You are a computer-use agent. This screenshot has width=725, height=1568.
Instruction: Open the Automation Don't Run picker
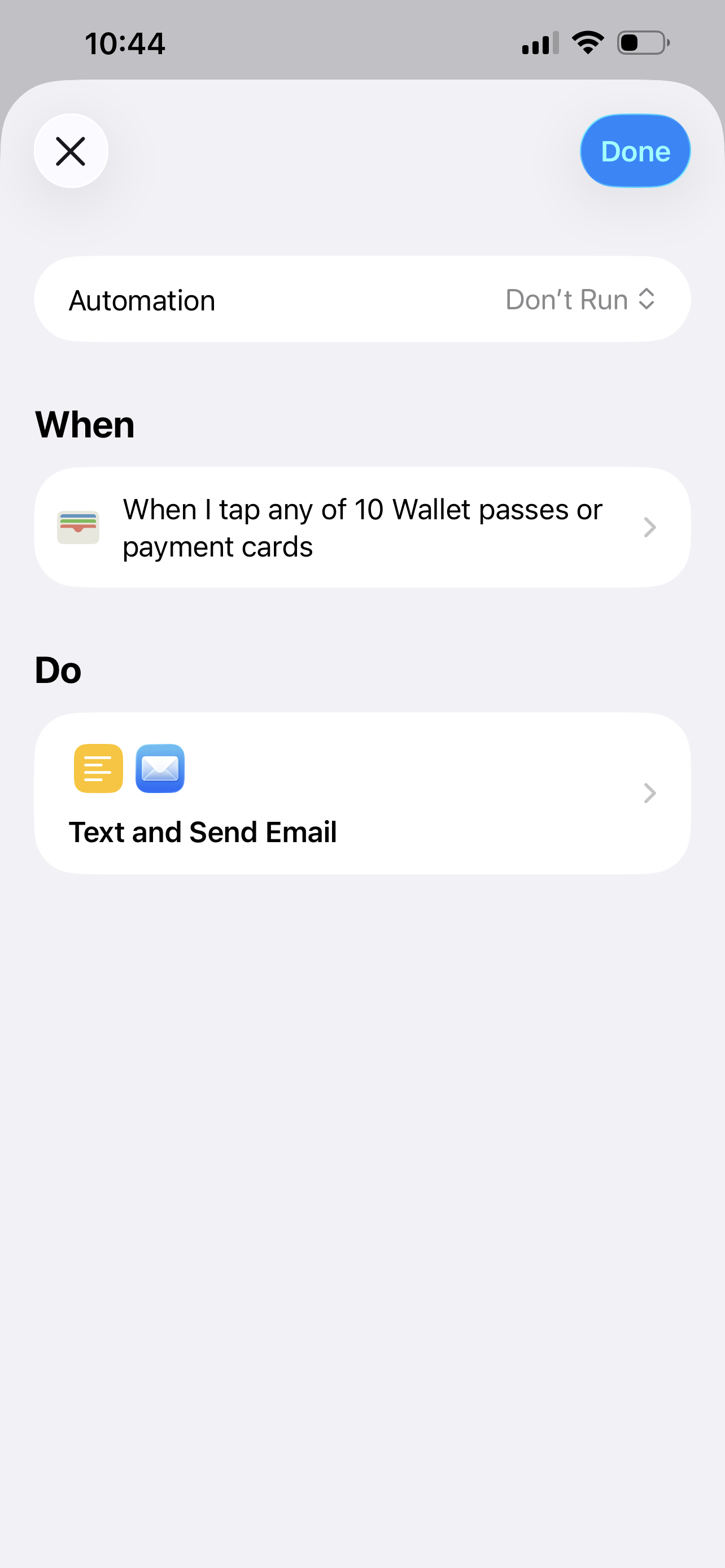(x=579, y=300)
